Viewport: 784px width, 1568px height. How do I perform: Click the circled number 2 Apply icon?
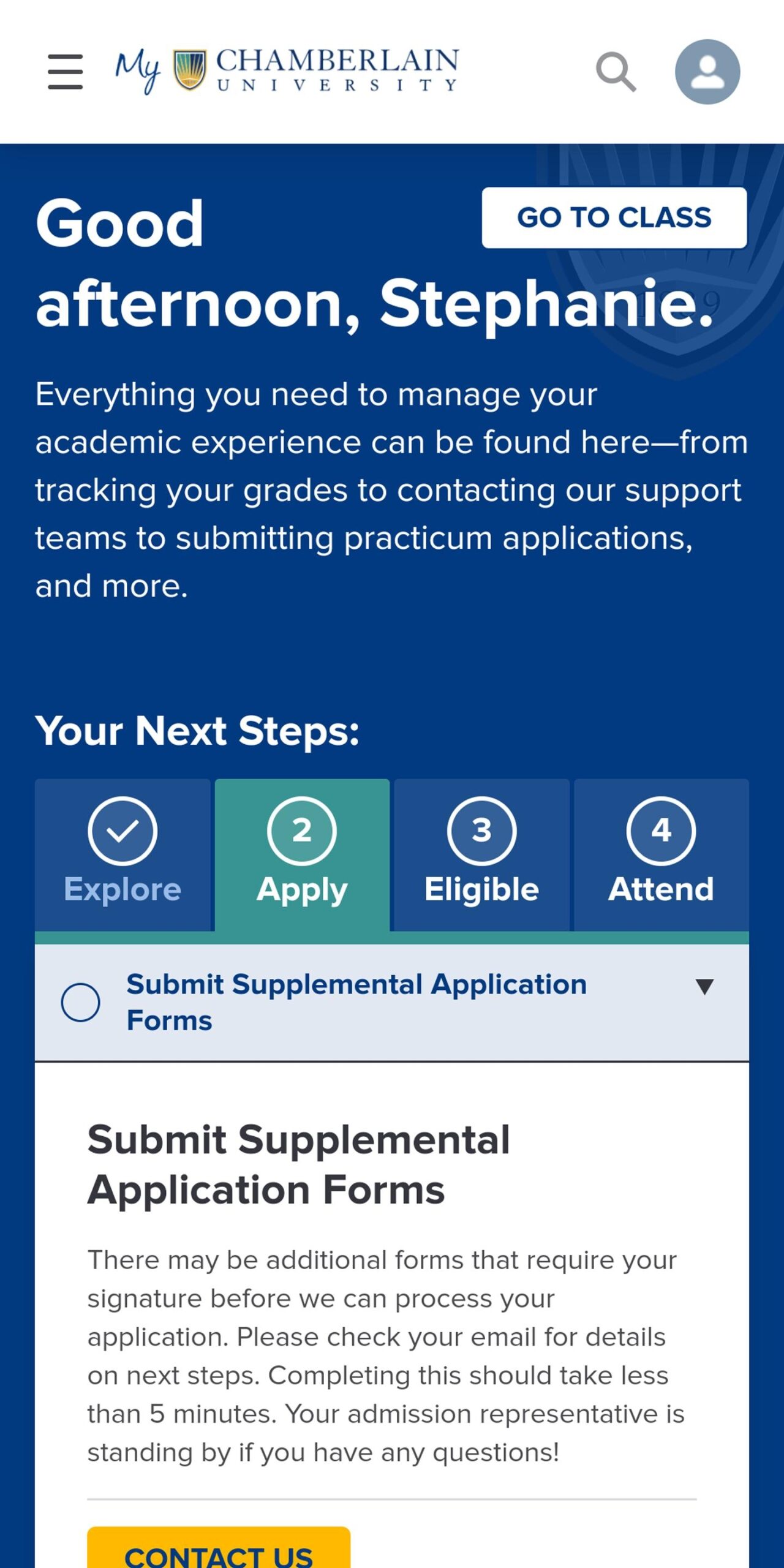301,832
